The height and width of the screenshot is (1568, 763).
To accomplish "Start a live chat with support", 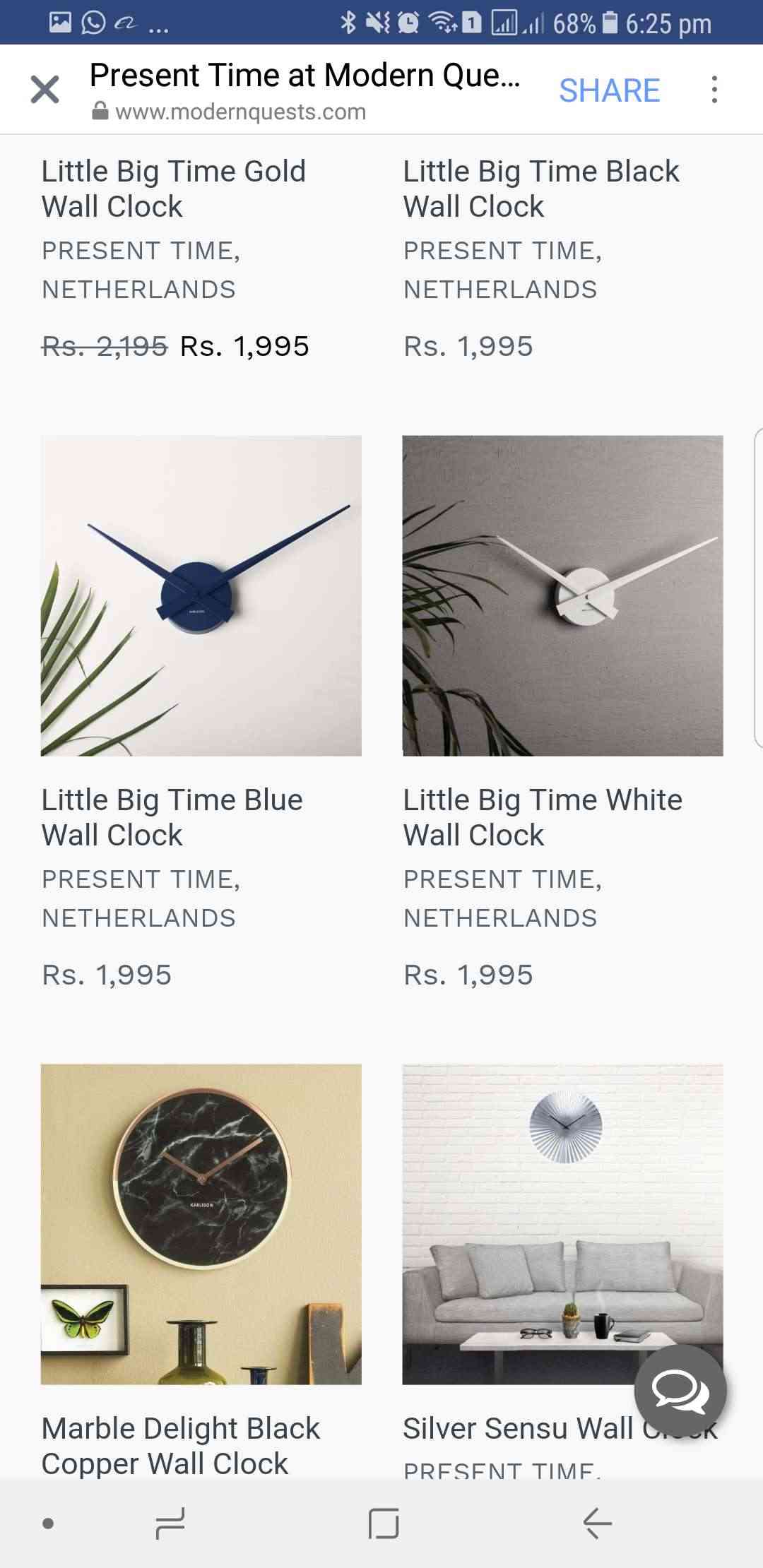I will (x=680, y=1391).
